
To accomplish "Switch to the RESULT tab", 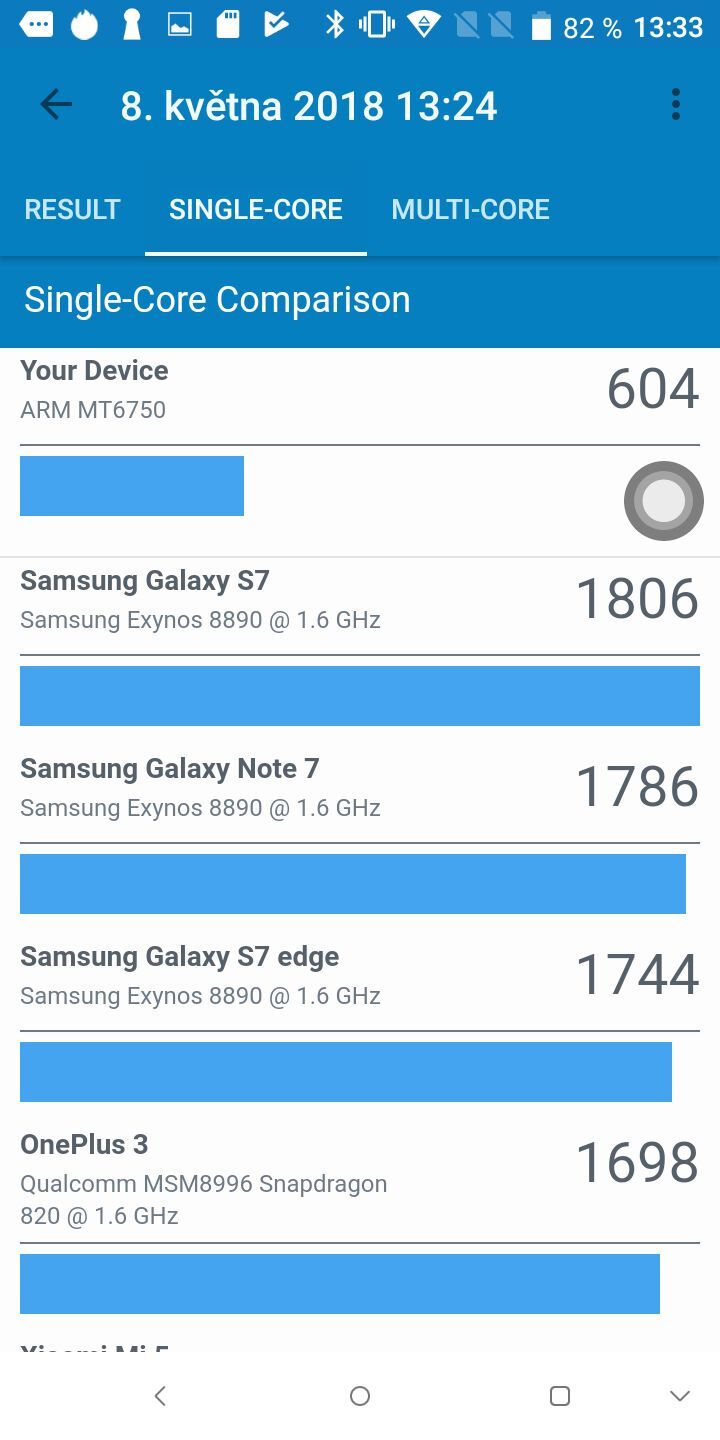I will pyautogui.click(x=72, y=209).
